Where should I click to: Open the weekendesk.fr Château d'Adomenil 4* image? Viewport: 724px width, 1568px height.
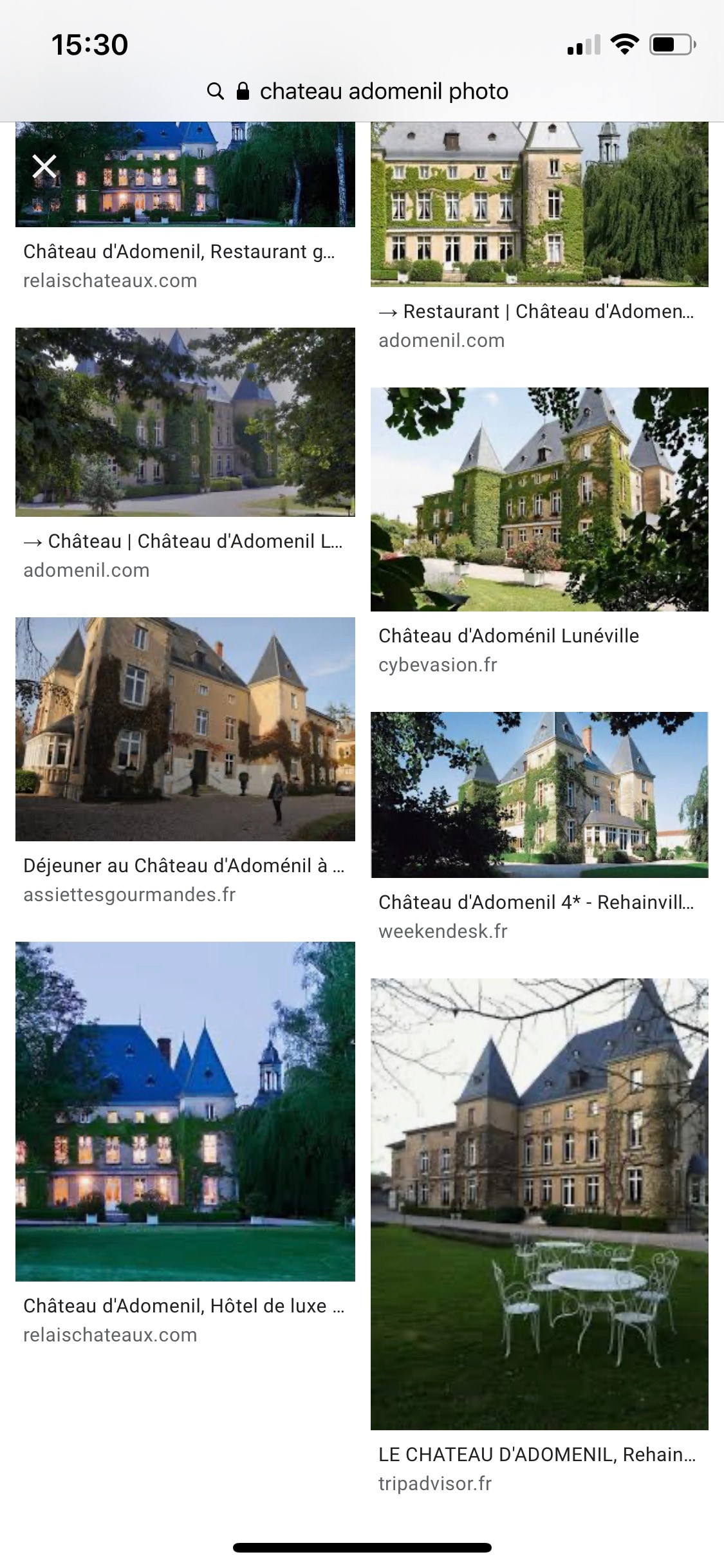tap(539, 794)
